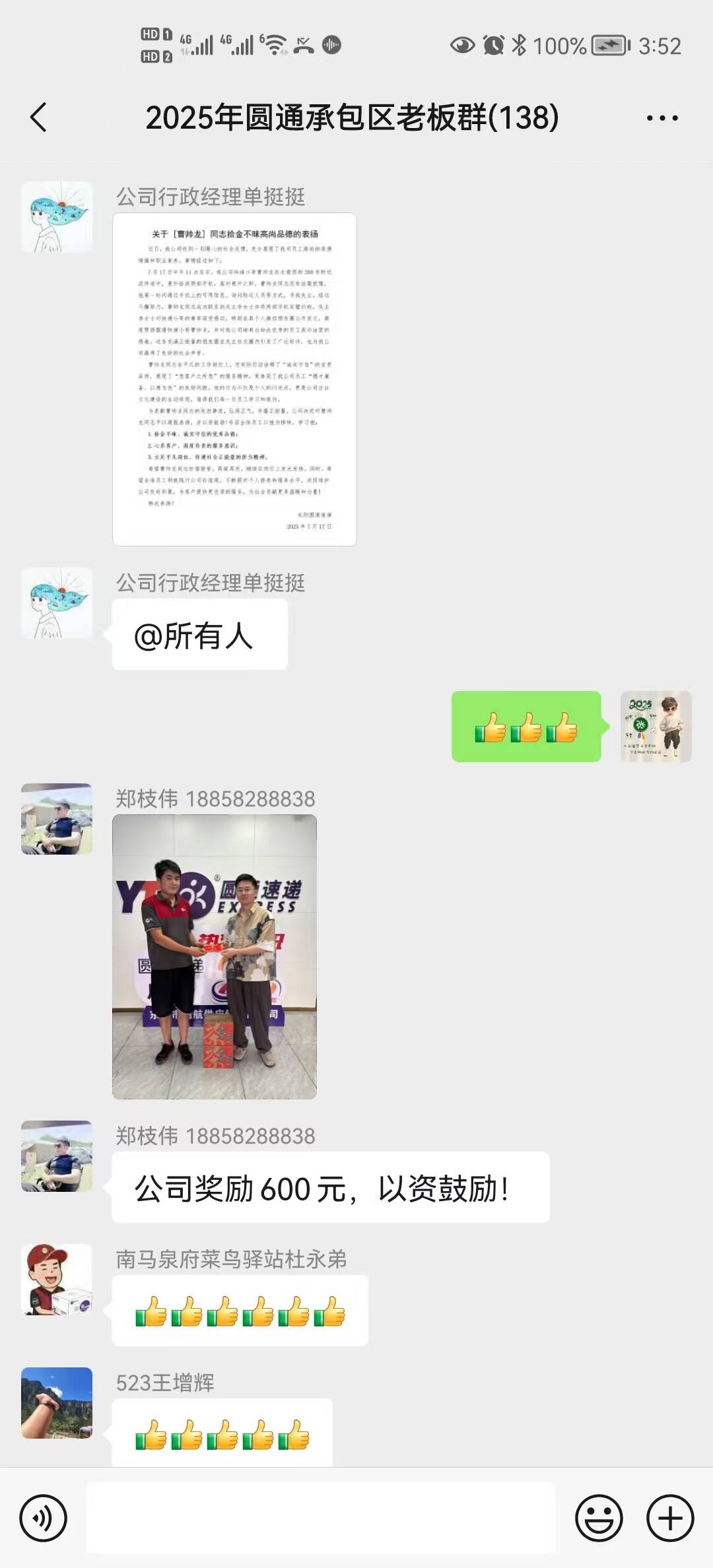This screenshot has width=713, height=1568.
Task: Tap 公司行政经理单挺挺's avatar beside @所有人
Action: coord(57,603)
